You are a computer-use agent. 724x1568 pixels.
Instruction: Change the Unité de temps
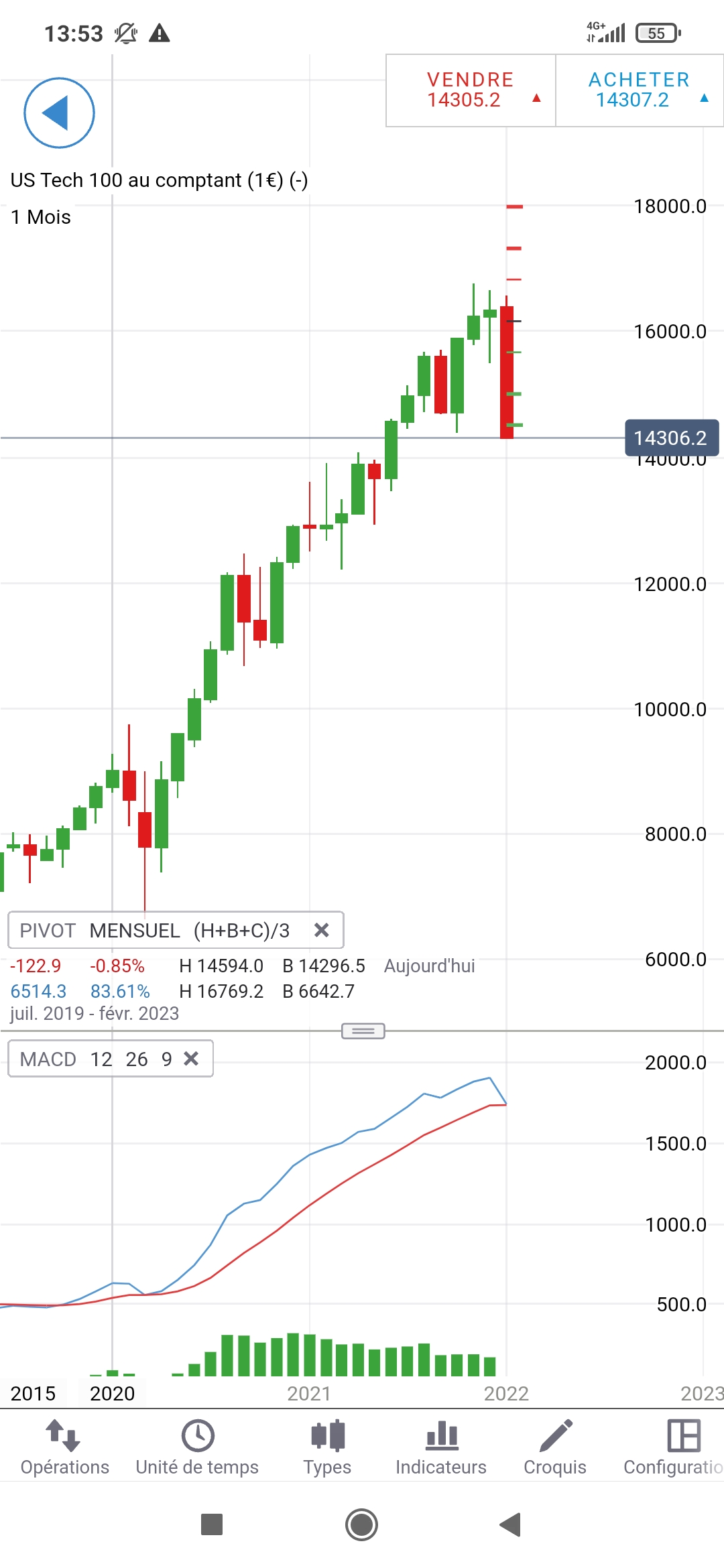pos(197,1448)
